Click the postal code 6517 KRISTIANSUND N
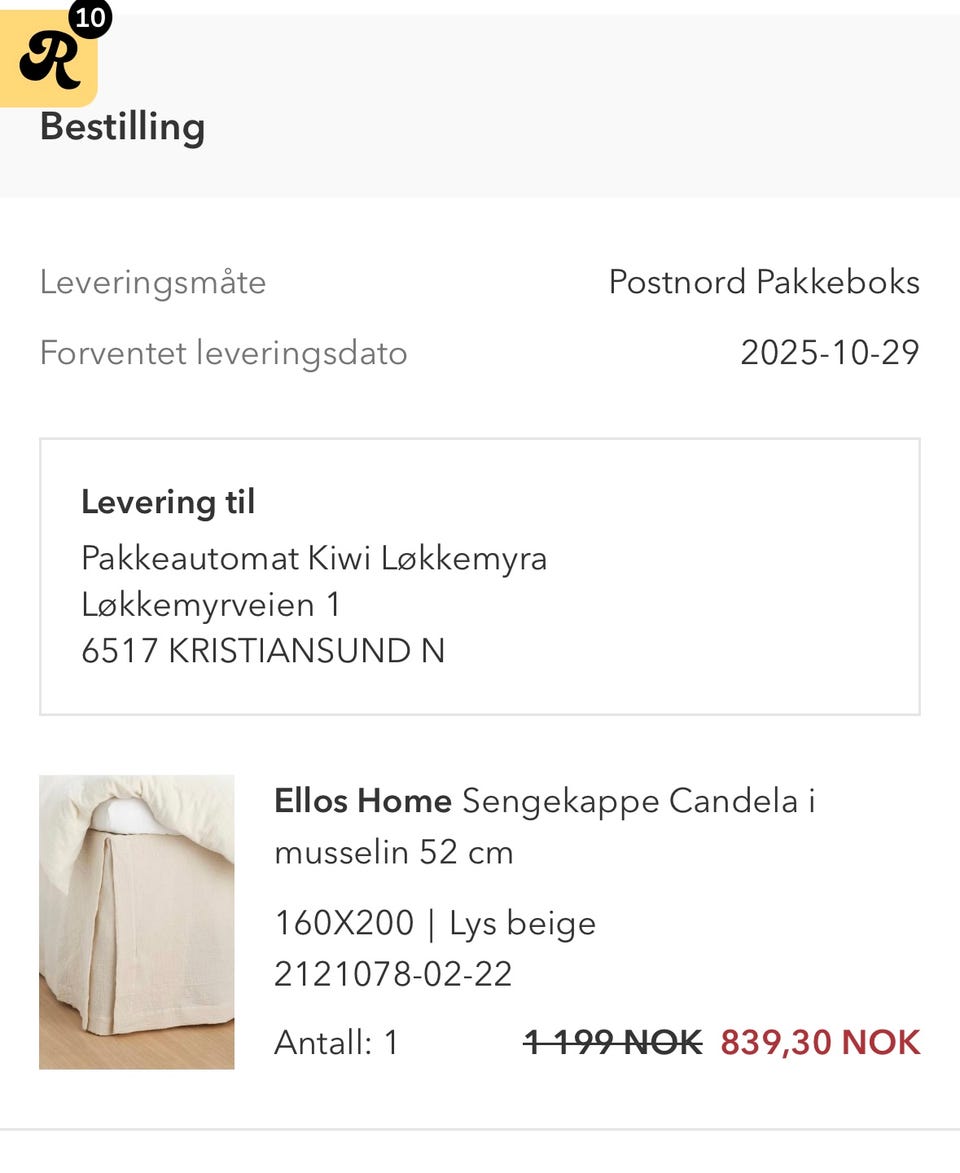This screenshot has width=960, height=1173. pos(265,650)
